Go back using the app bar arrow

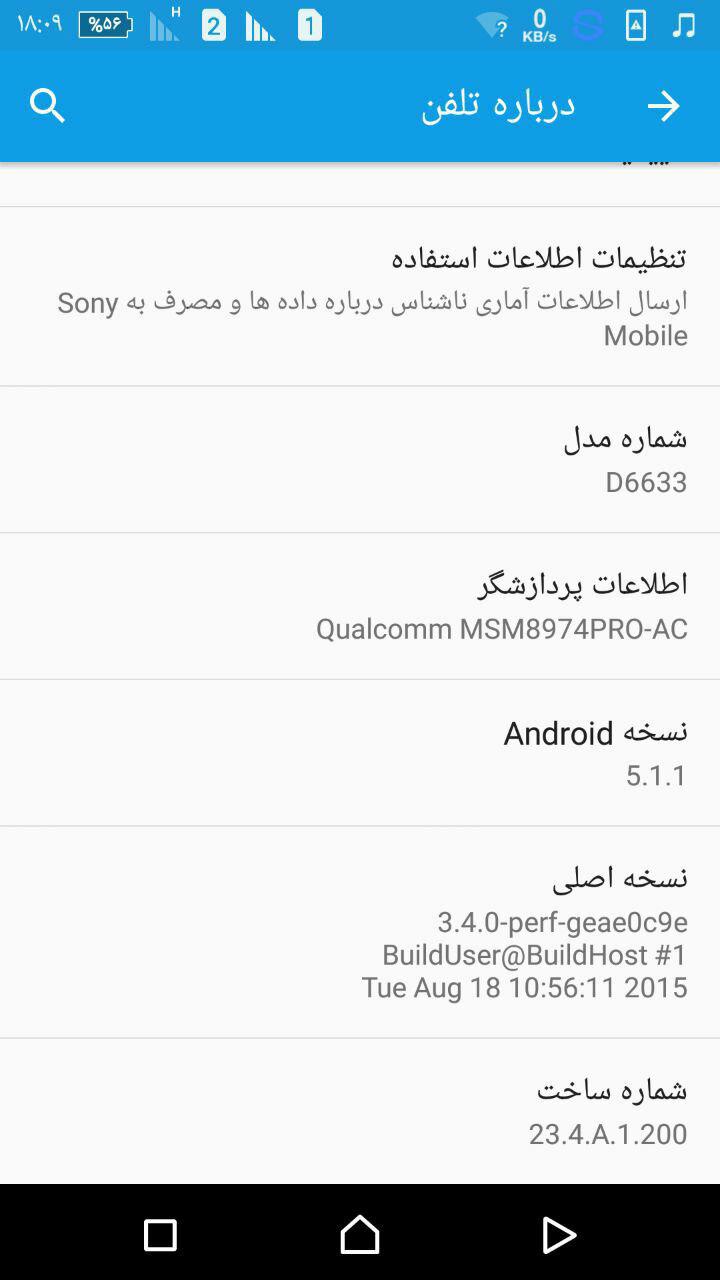[663, 106]
